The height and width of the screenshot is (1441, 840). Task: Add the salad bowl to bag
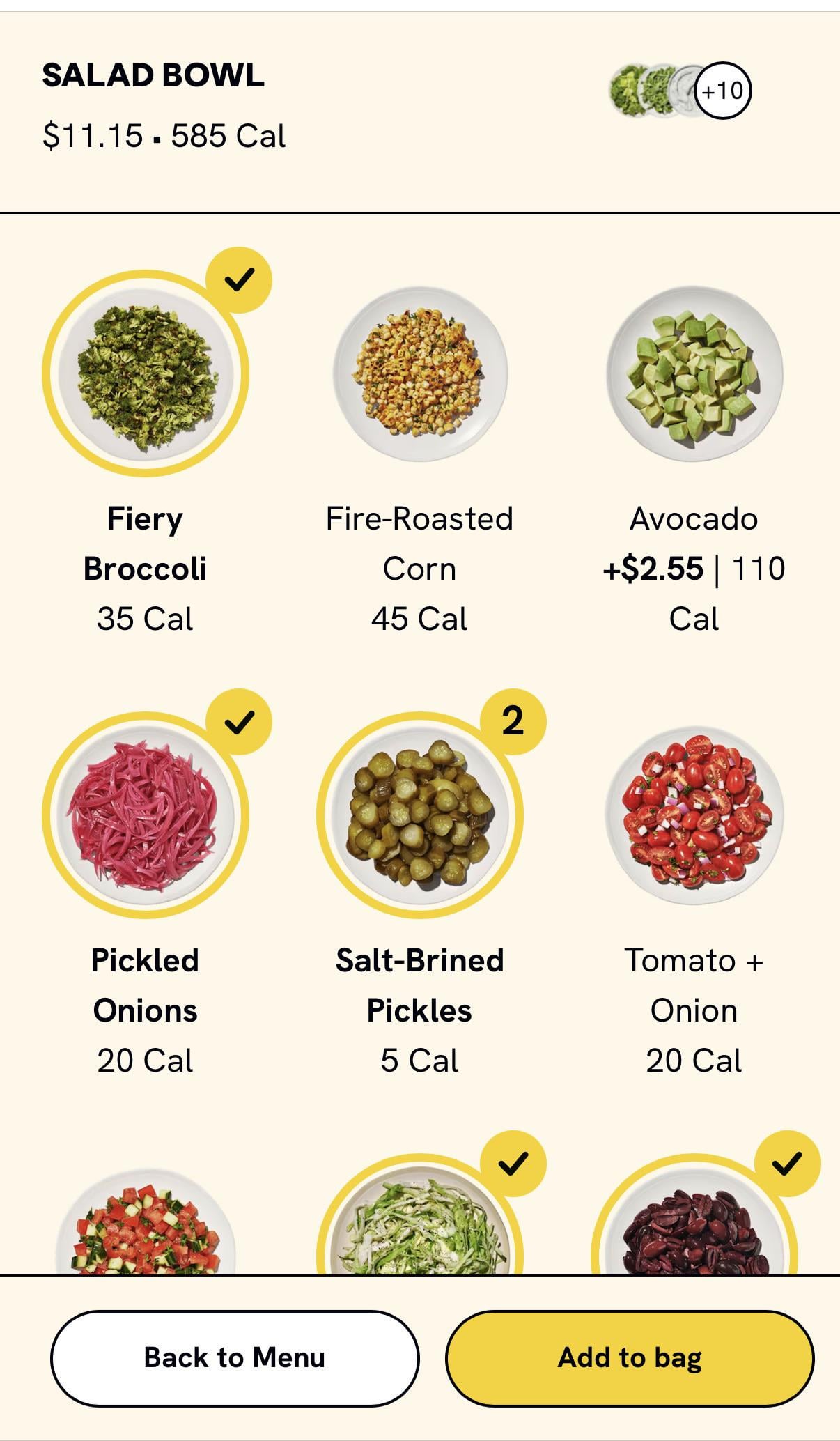629,1357
